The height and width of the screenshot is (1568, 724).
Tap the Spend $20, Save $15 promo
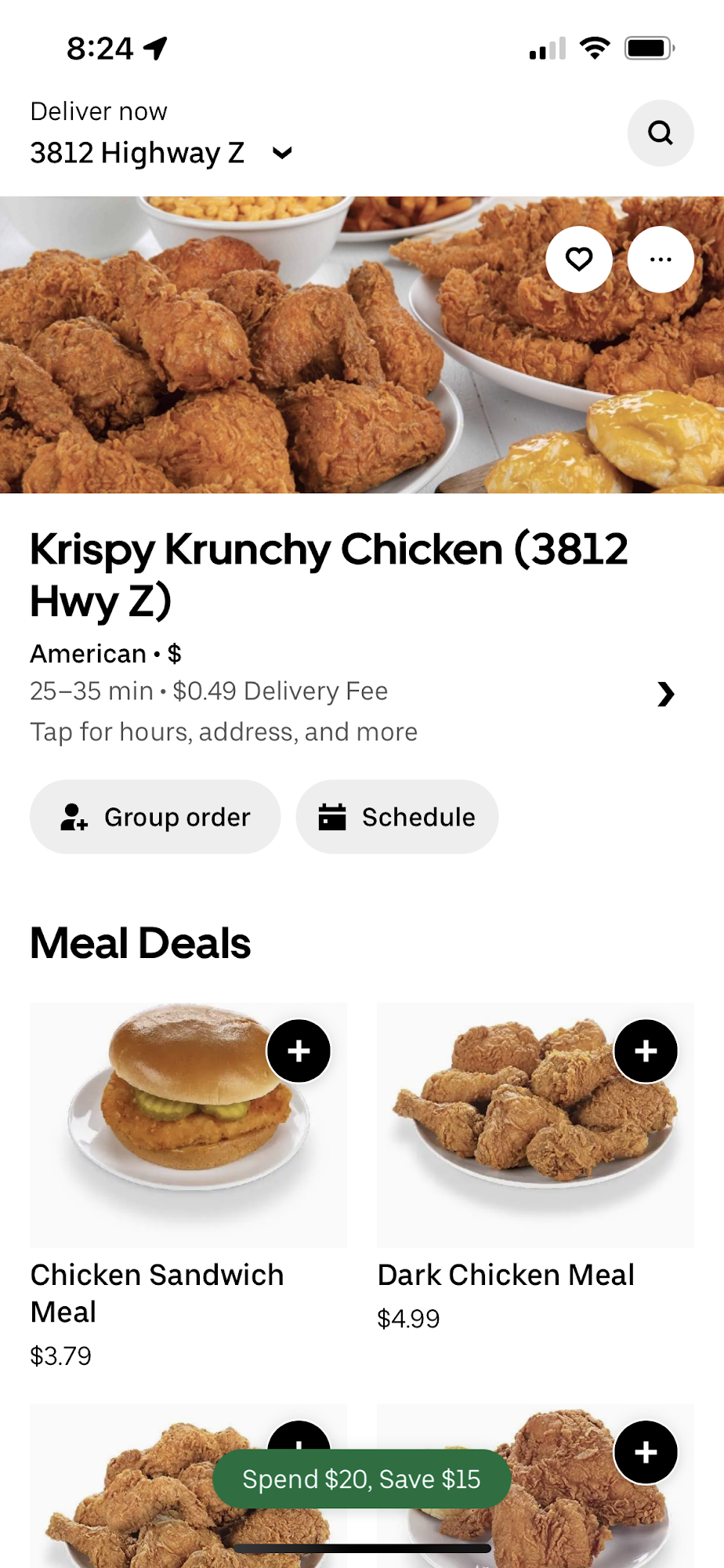(x=361, y=1479)
